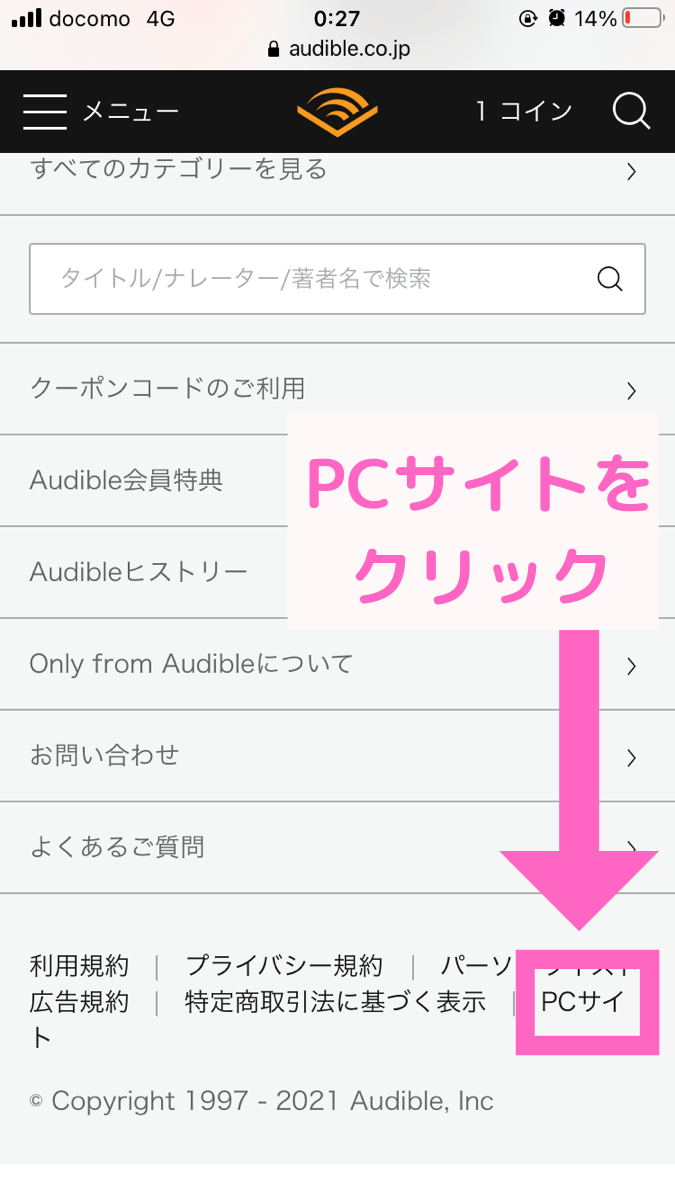Open すべてのカテゴリーを見る row
This screenshot has height=1200, width=675.
click(337, 170)
